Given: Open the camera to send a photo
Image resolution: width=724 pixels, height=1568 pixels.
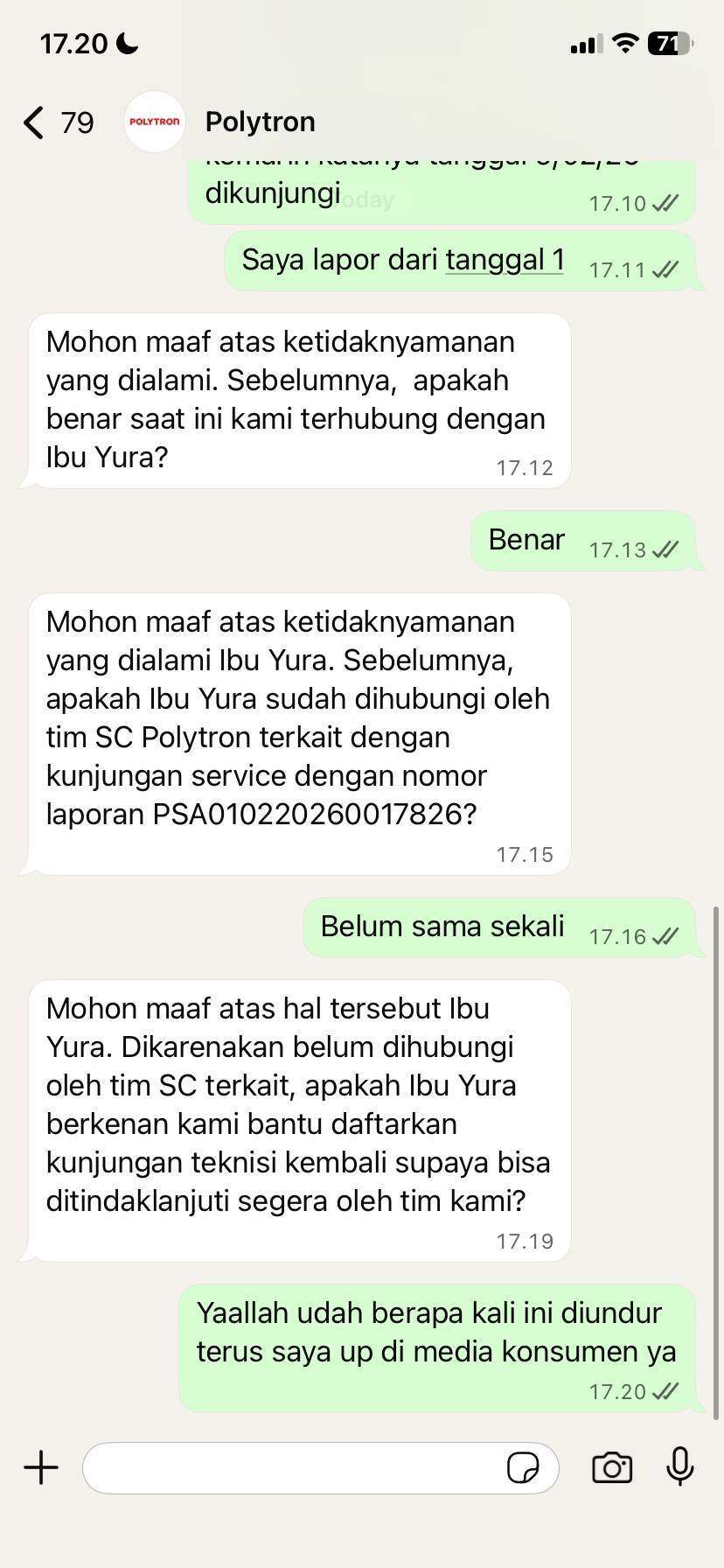Looking at the screenshot, I should [612, 1467].
